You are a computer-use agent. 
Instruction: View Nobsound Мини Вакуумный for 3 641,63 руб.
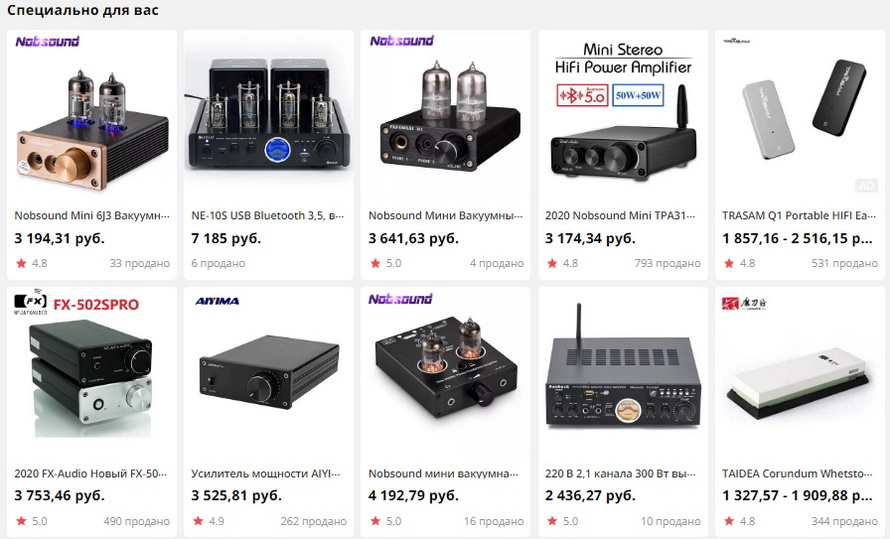pos(445,120)
